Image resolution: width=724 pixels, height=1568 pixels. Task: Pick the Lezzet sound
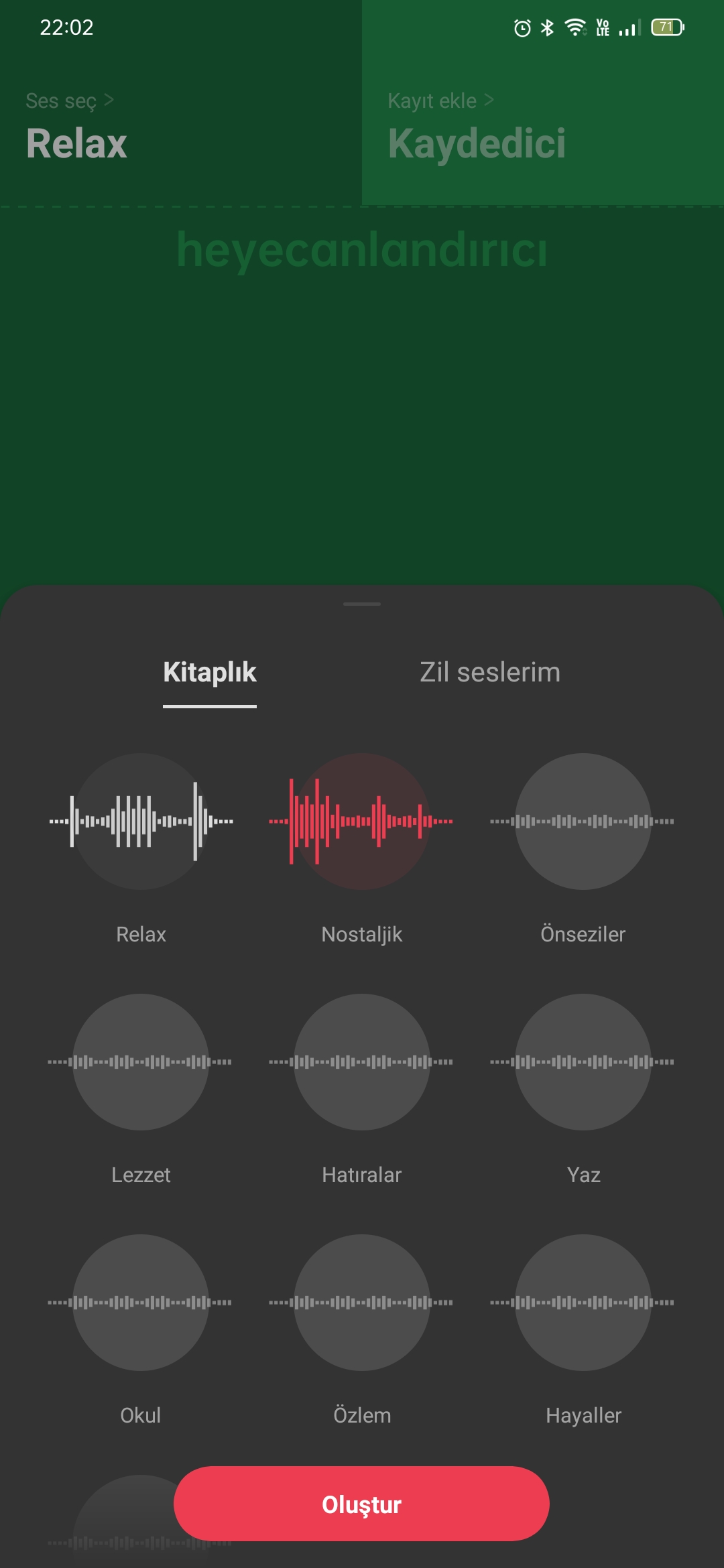point(141,1062)
